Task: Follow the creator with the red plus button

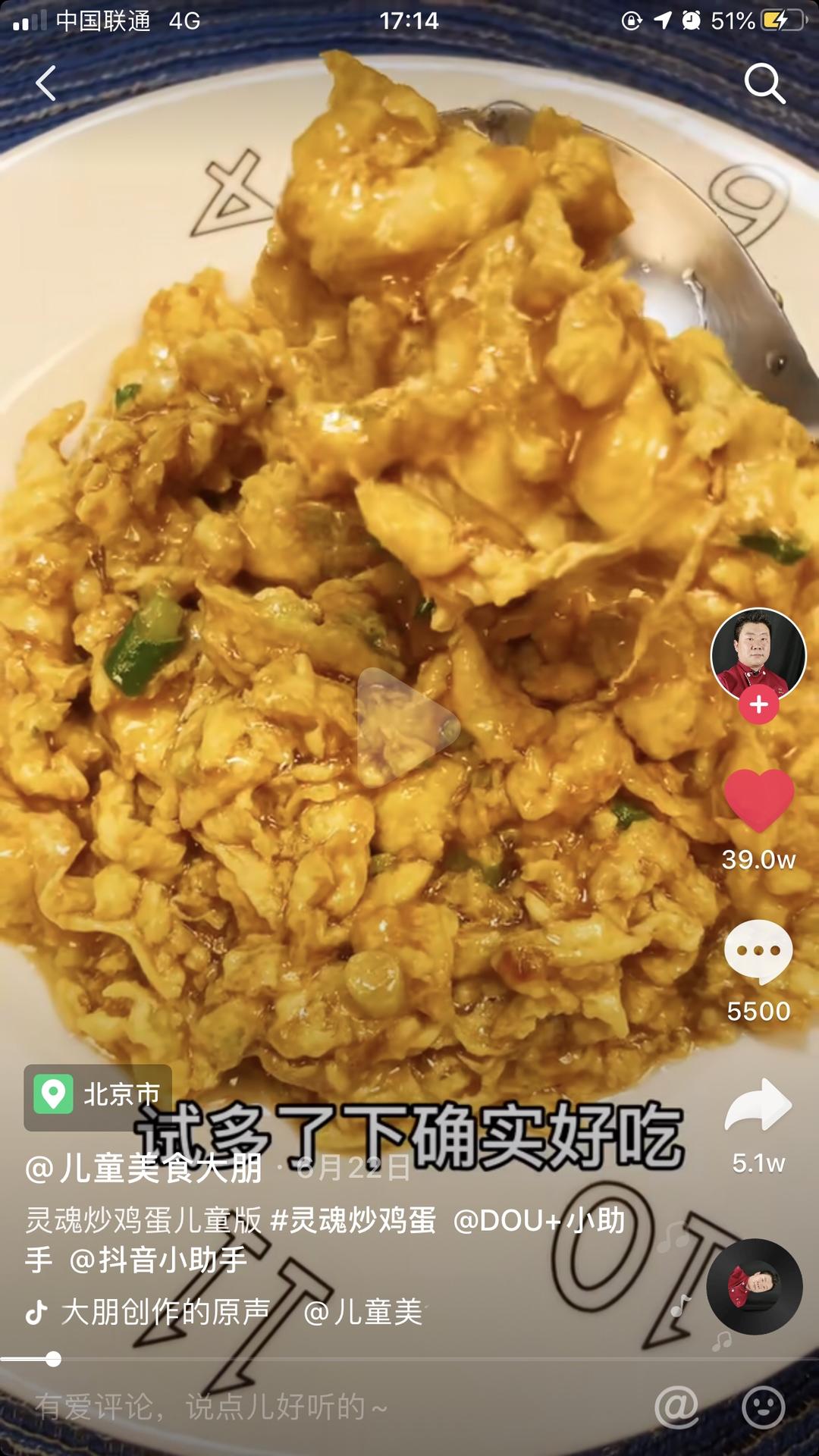Action: coord(758,705)
